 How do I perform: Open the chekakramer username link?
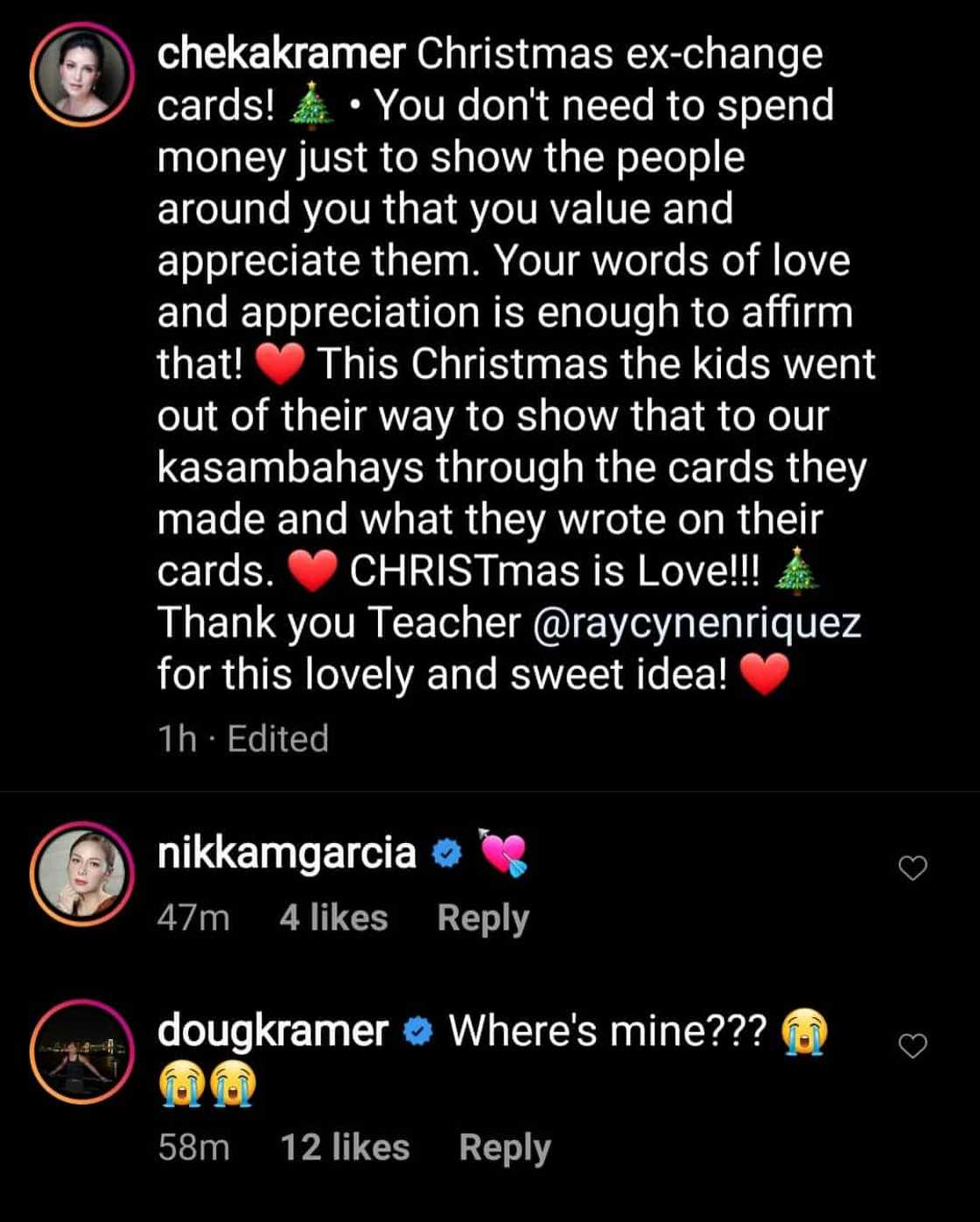[280, 54]
